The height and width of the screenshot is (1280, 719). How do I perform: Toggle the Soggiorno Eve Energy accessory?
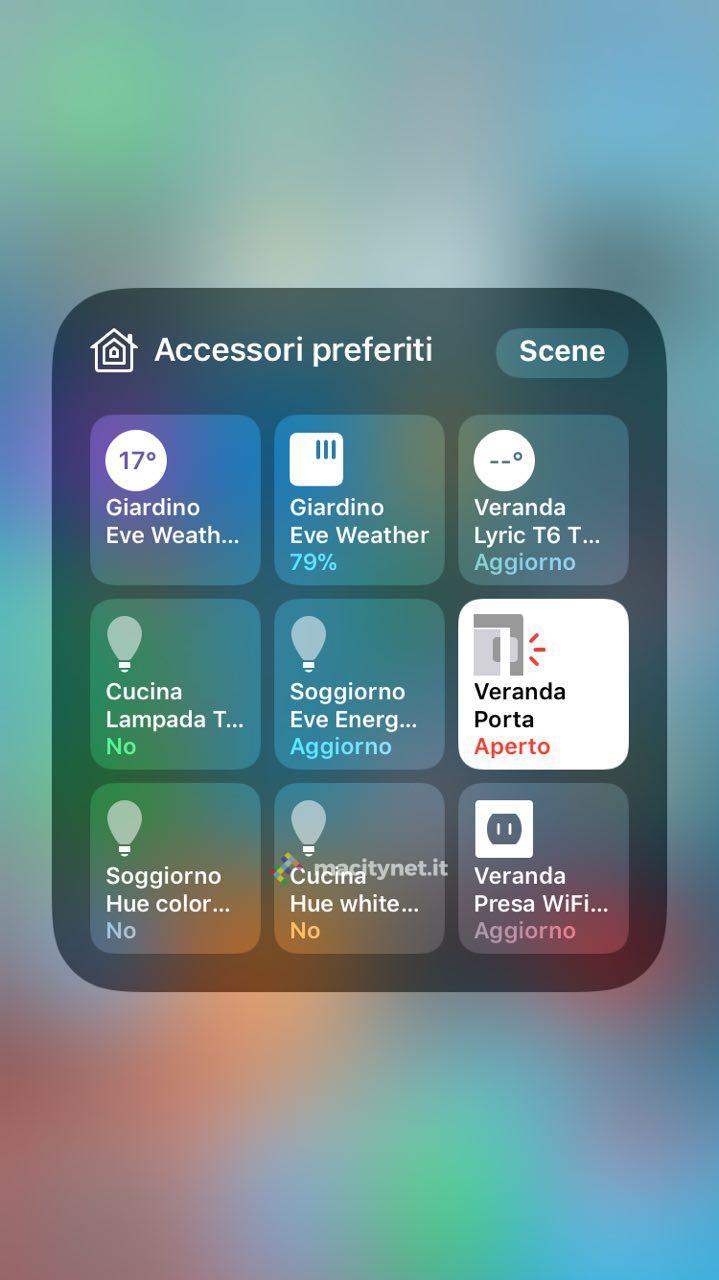pos(359,684)
